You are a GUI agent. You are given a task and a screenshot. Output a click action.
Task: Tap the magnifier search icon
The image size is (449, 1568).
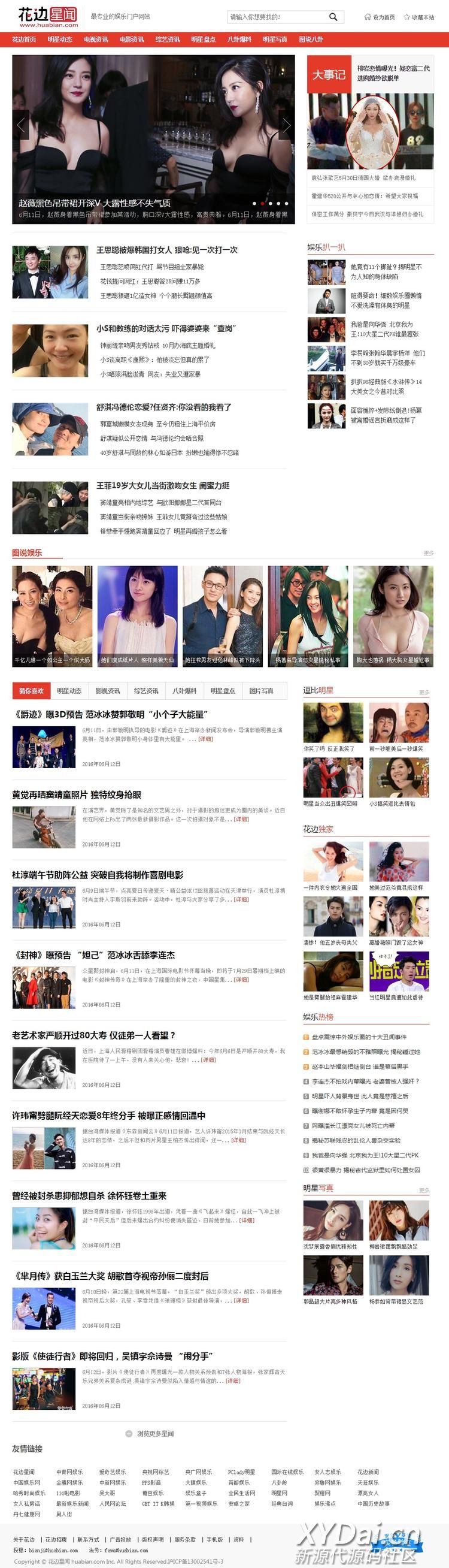tap(333, 17)
